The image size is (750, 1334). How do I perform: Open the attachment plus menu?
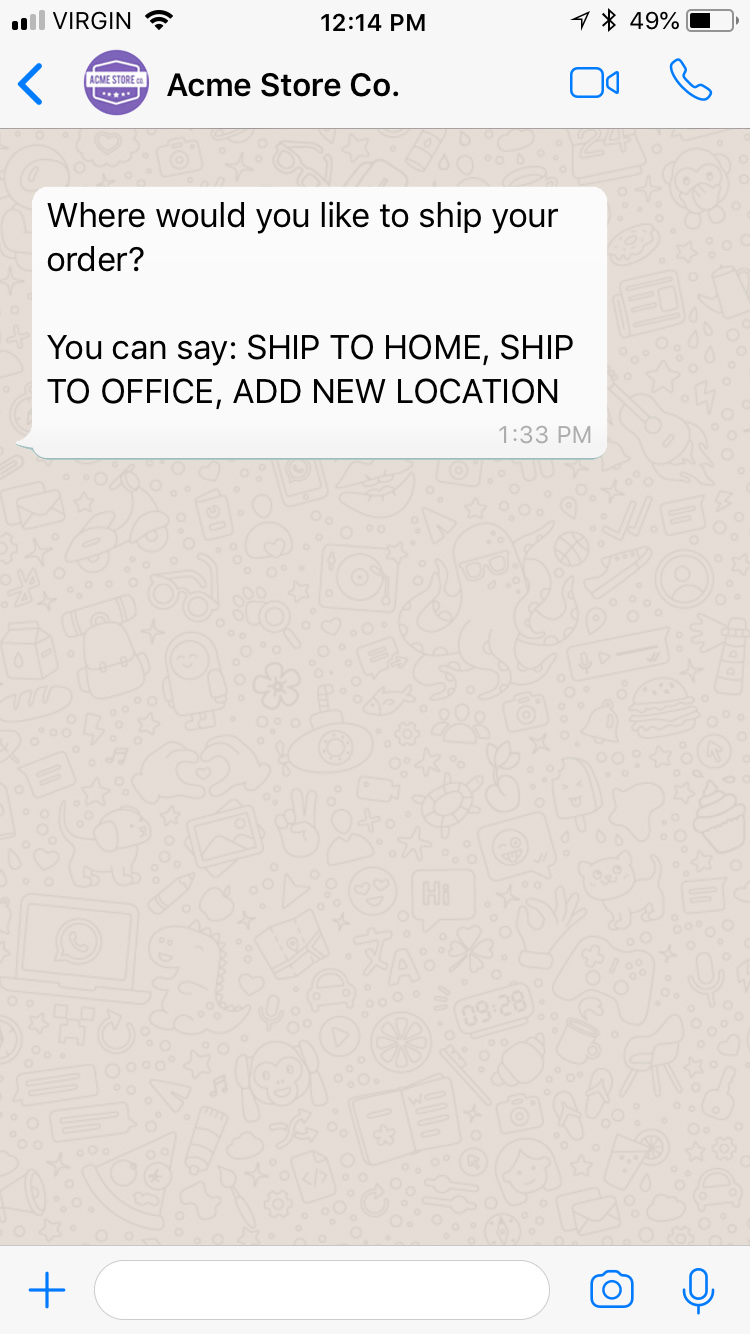coord(47,1290)
